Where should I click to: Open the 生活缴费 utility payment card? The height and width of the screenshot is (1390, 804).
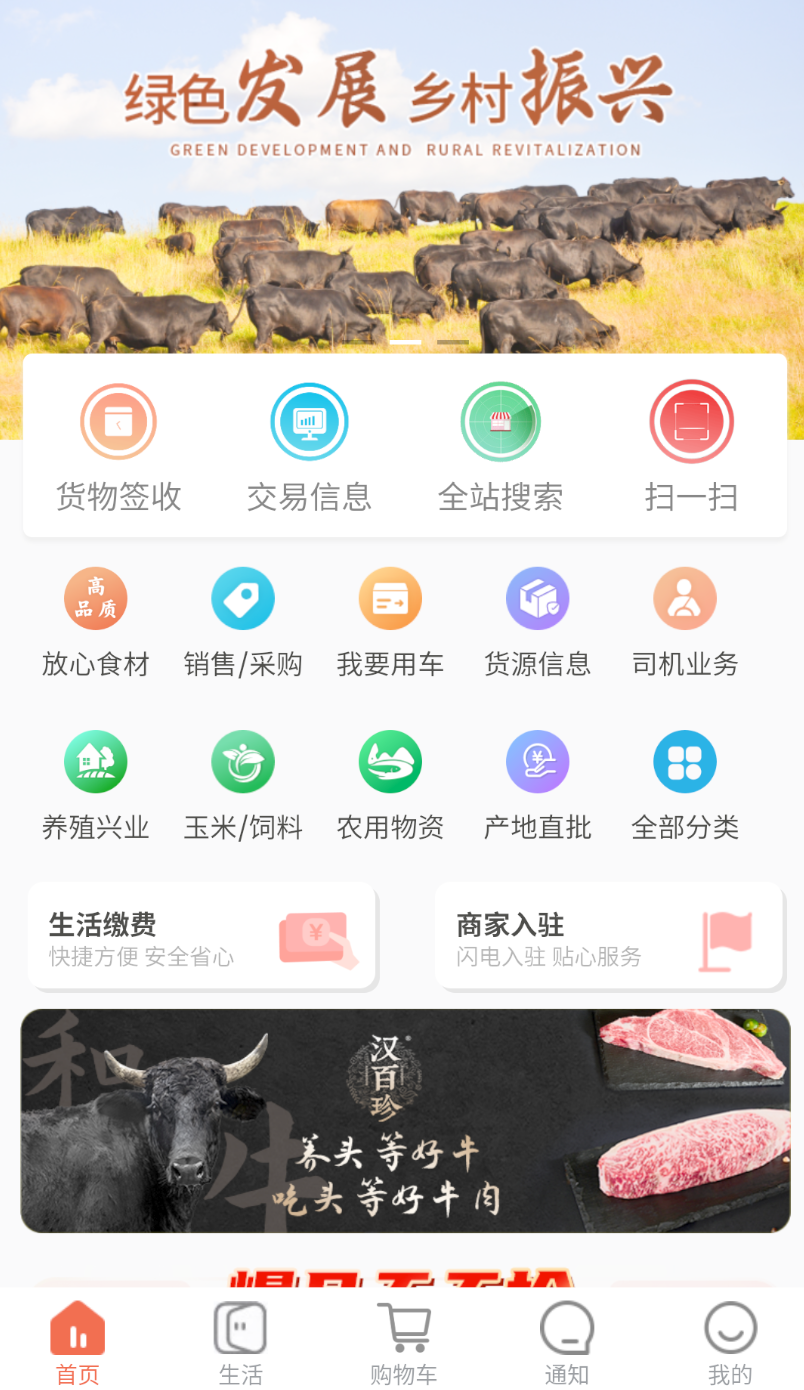(x=202, y=936)
